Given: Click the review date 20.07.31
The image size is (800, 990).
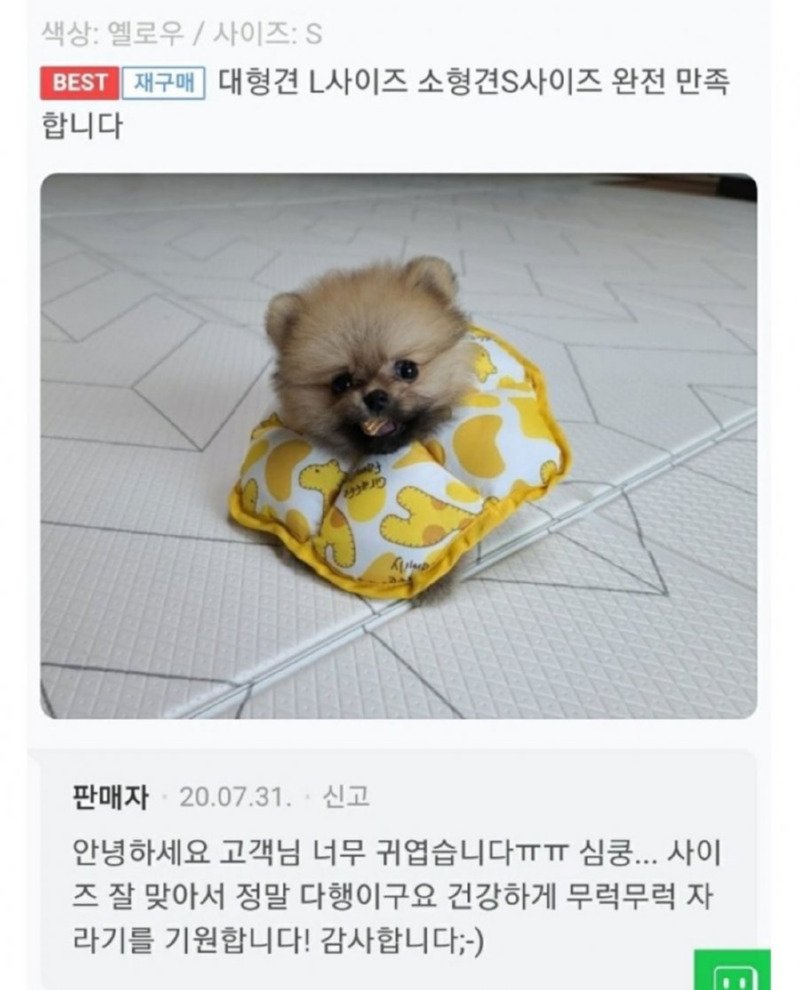Looking at the screenshot, I should pyautogui.click(x=221, y=797).
